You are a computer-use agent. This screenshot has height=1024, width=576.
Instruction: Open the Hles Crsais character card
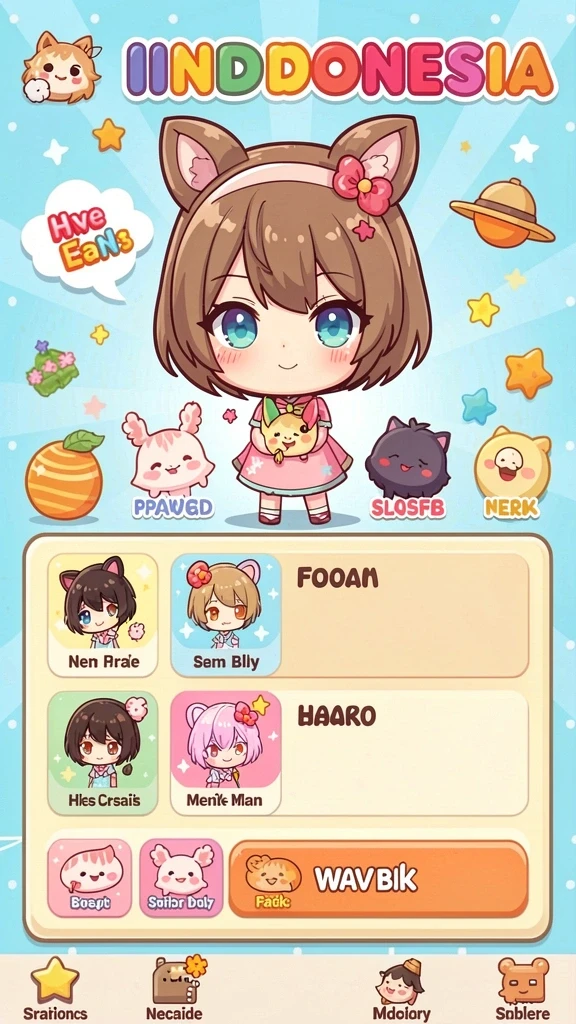tap(103, 753)
